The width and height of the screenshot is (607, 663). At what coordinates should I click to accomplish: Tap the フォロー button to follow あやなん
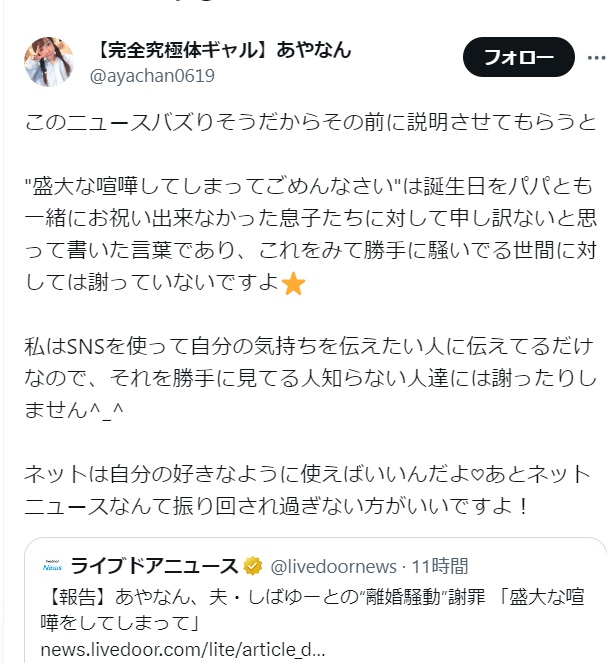click(x=518, y=58)
